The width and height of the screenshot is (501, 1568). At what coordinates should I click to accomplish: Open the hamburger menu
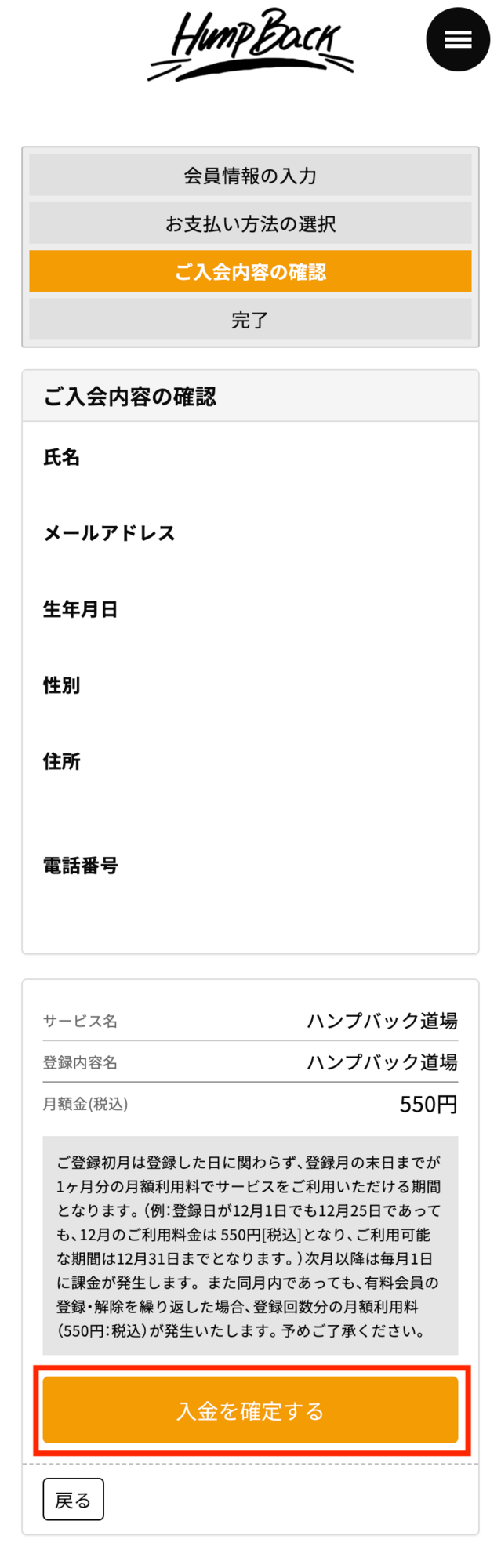pyautogui.click(x=458, y=39)
